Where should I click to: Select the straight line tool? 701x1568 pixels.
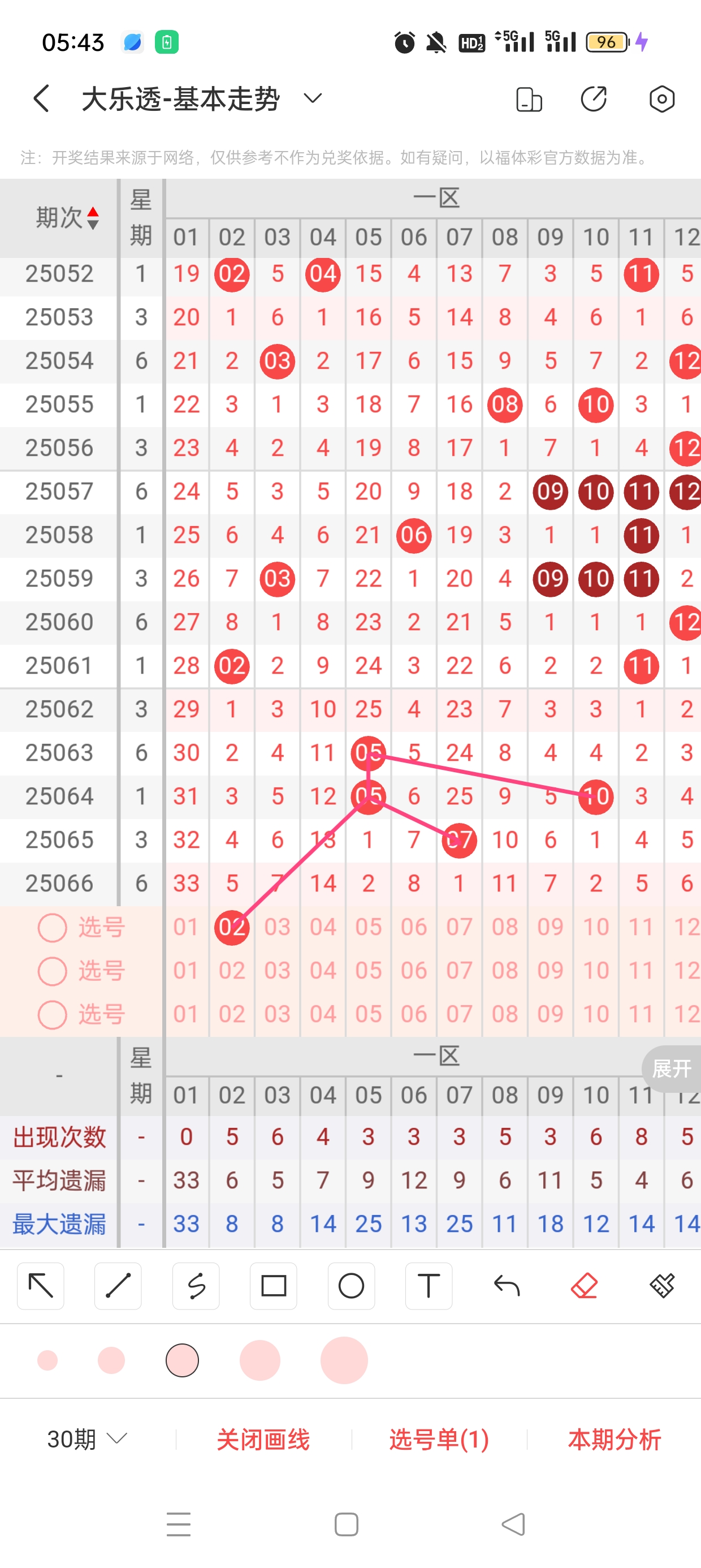pos(118,1286)
